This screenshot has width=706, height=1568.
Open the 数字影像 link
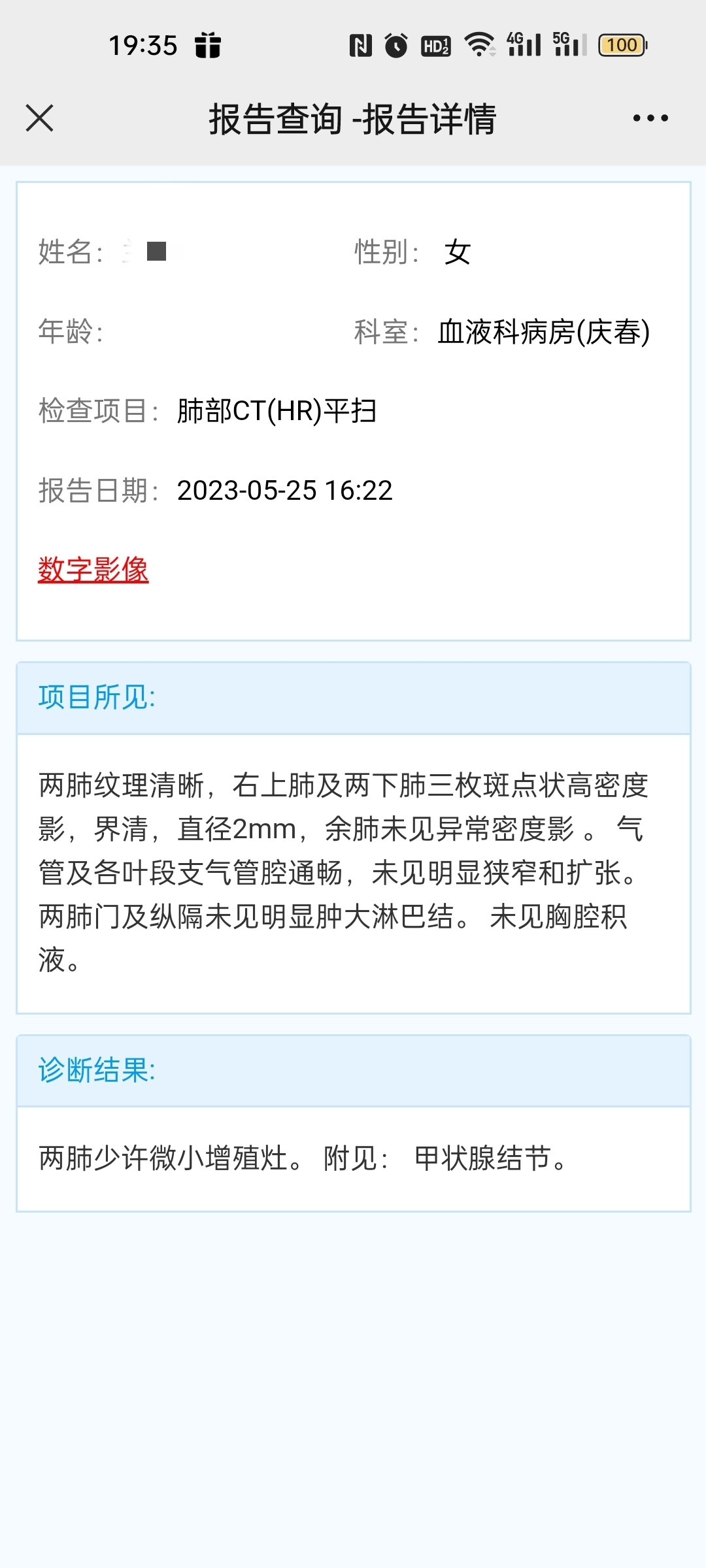(93, 569)
